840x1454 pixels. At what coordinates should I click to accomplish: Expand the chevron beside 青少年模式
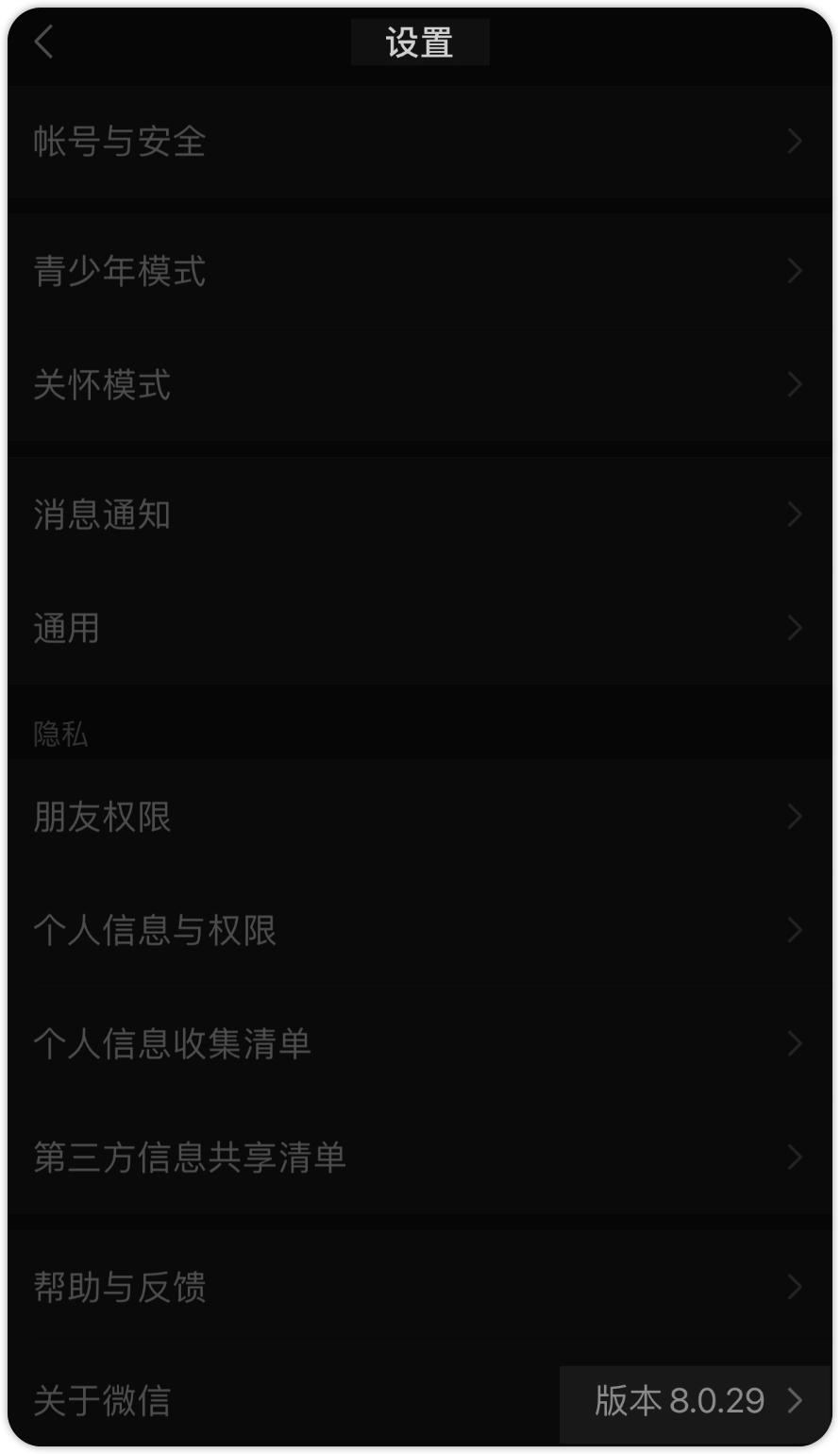point(794,271)
